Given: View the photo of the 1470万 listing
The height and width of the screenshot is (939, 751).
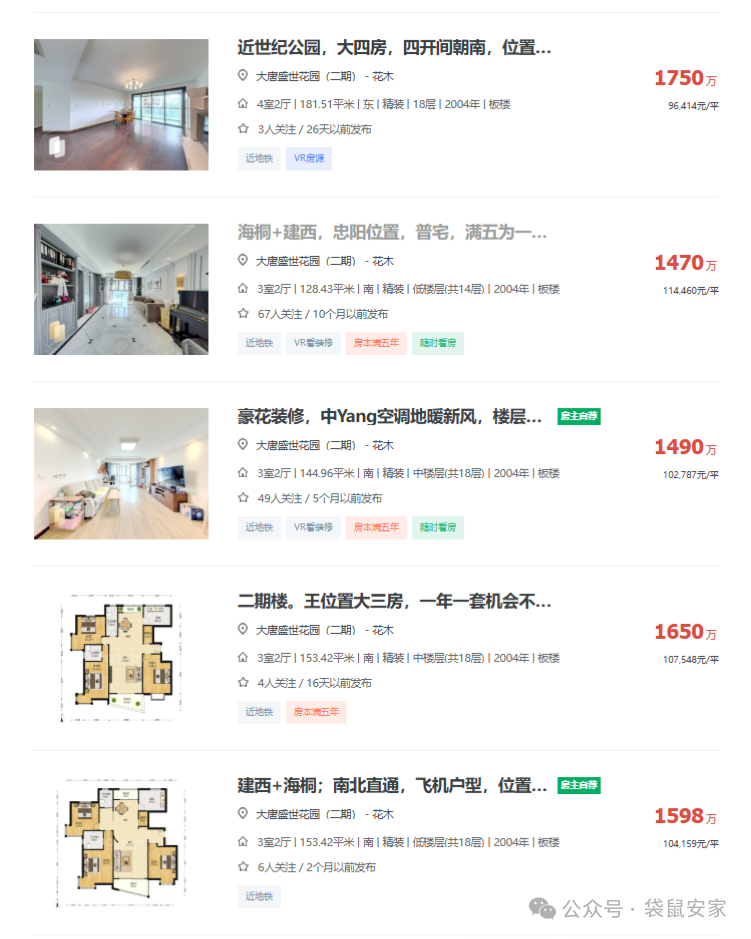Looking at the screenshot, I should click(x=121, y=289).
